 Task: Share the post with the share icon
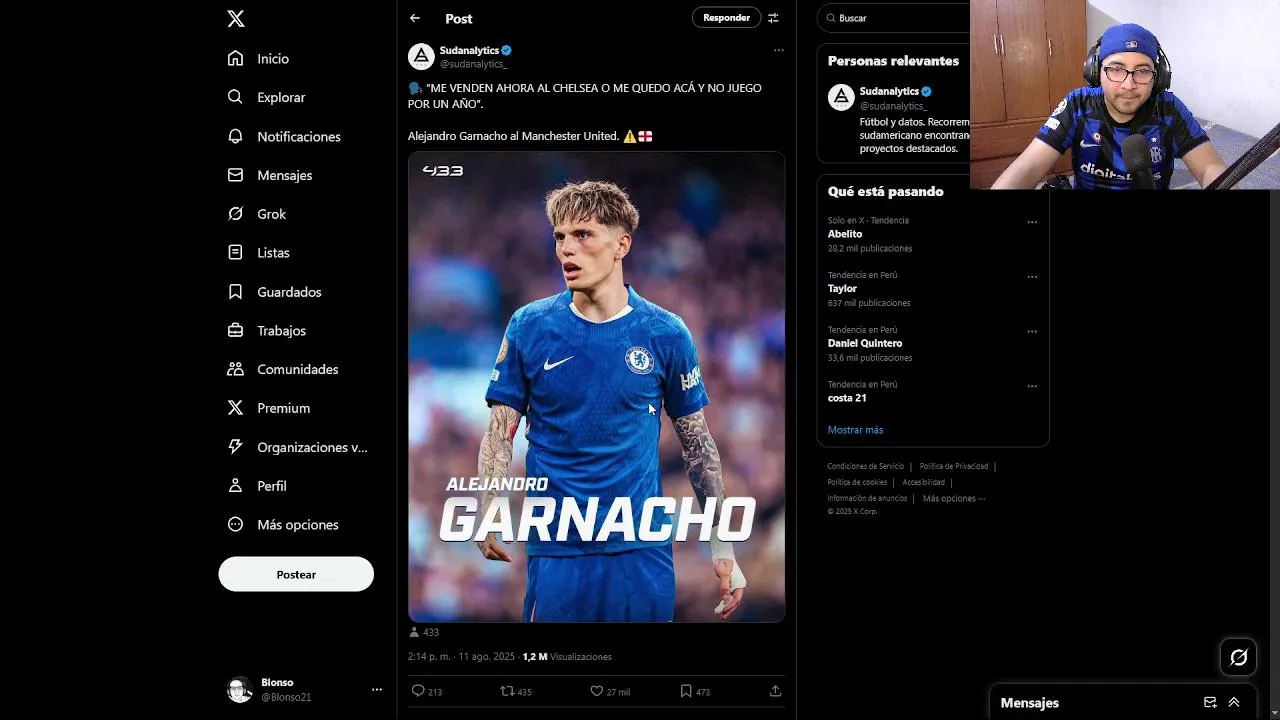pos(775,691)
